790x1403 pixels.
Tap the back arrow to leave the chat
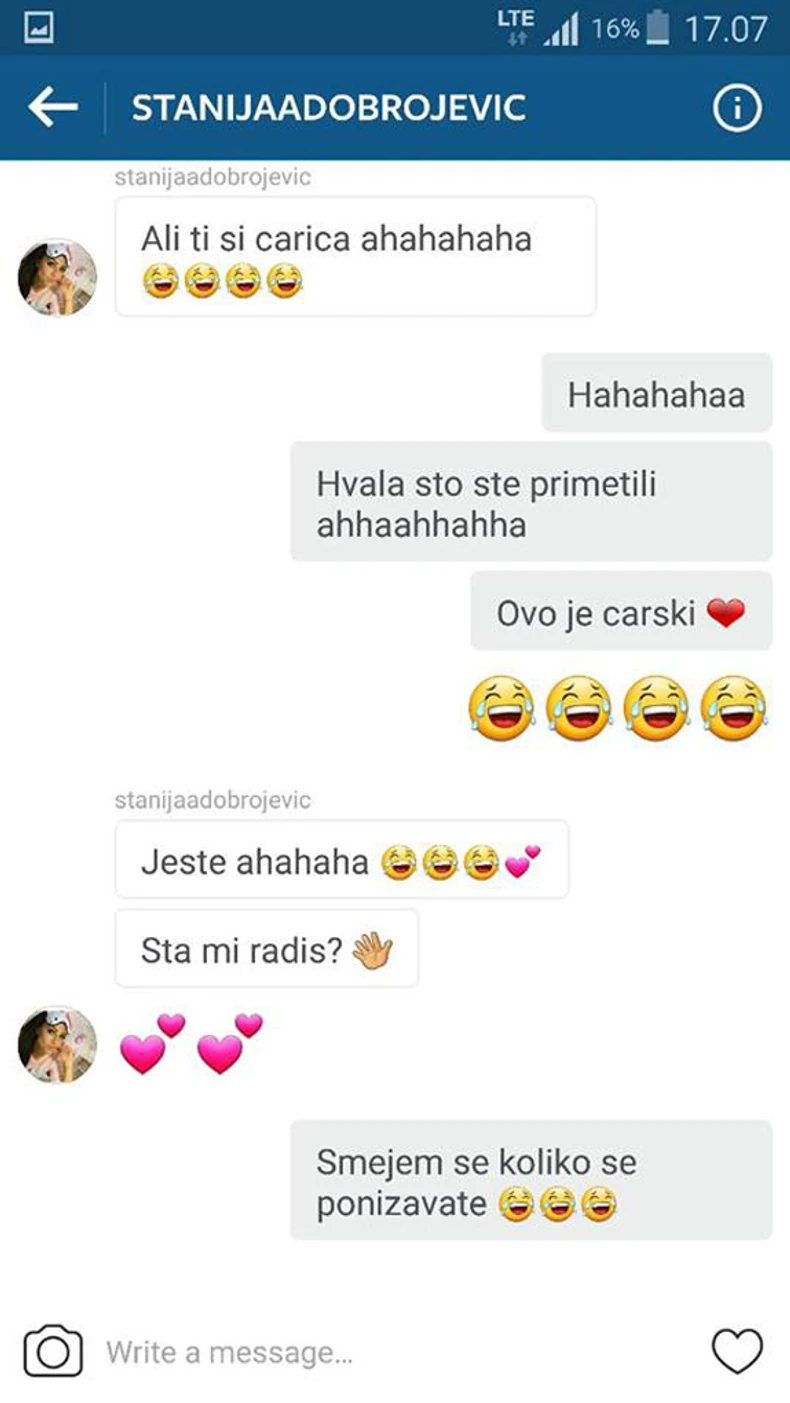point(52,108)
